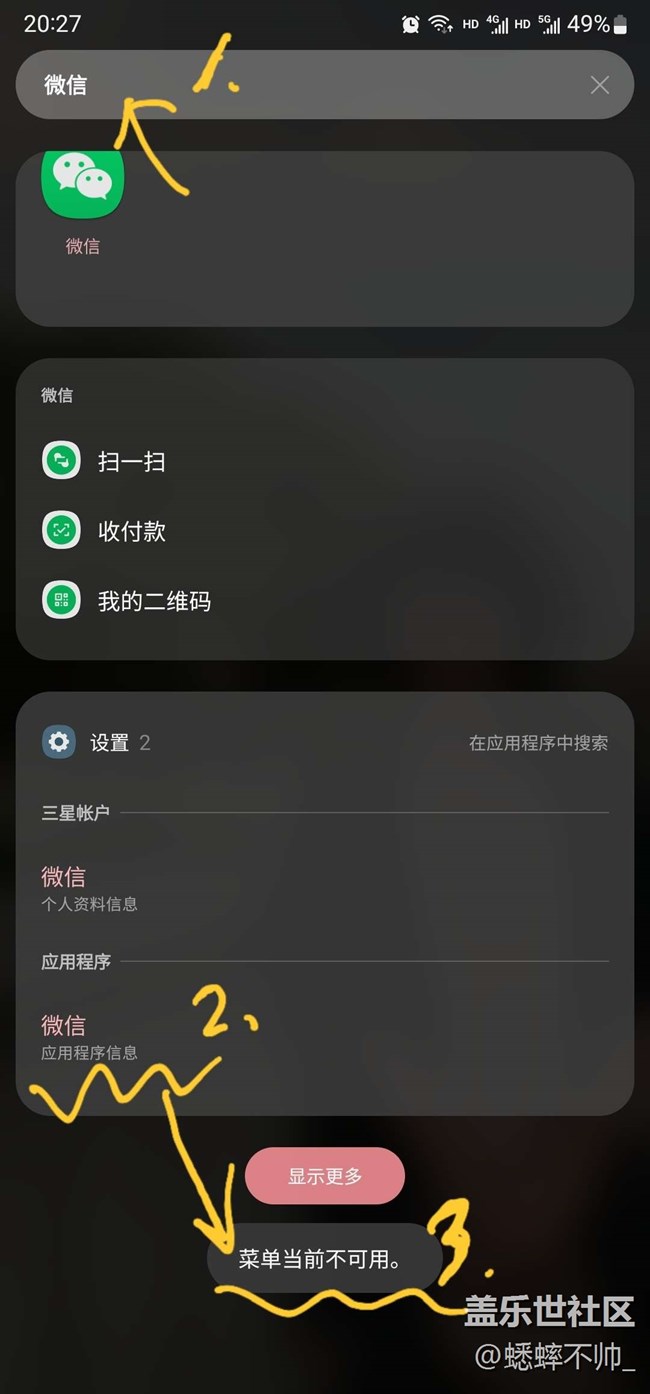
Task: Tap the 显示更多 button
Action: pos(324,1176)
